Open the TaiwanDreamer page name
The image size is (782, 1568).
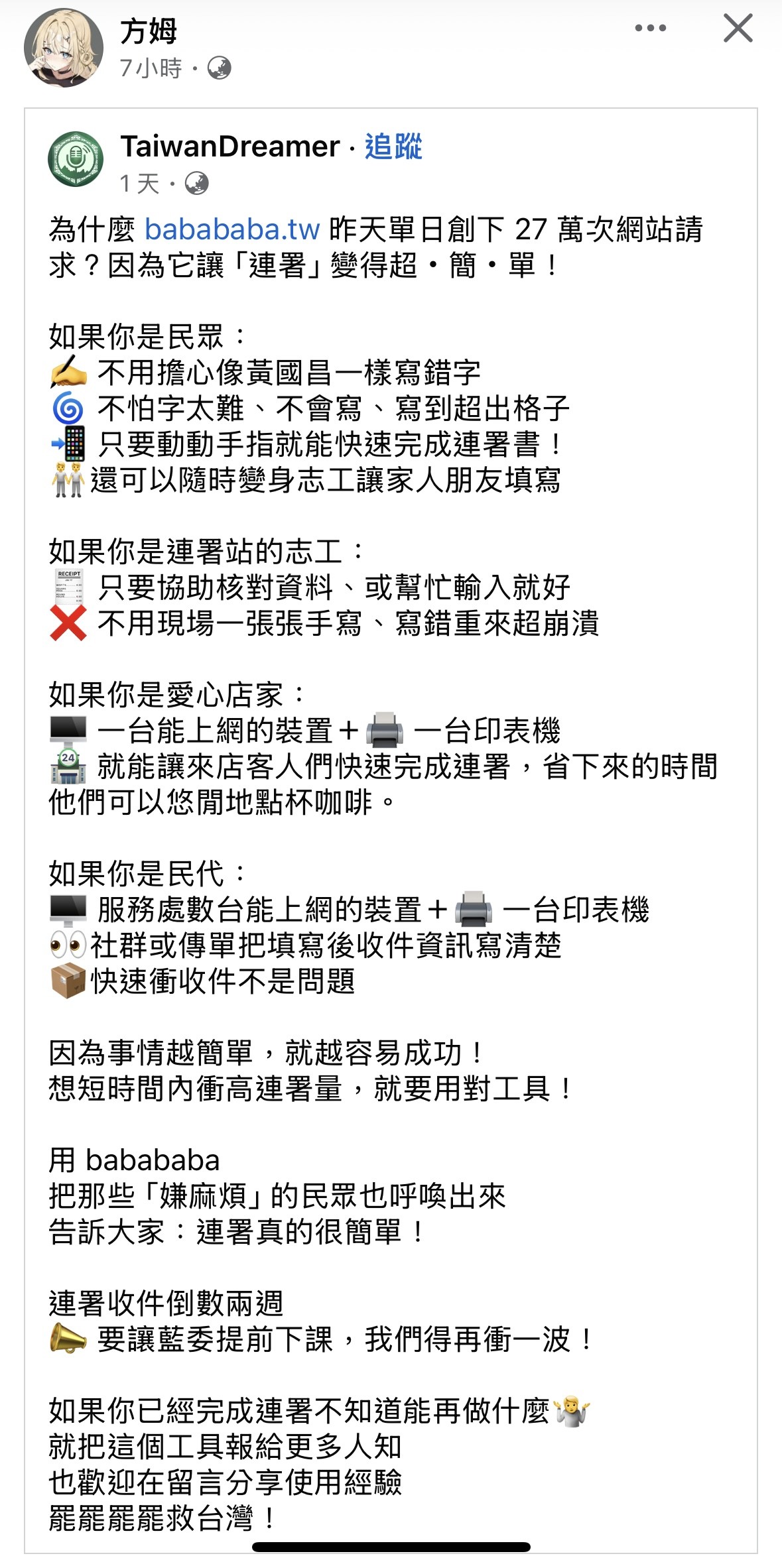pos(230,147)
